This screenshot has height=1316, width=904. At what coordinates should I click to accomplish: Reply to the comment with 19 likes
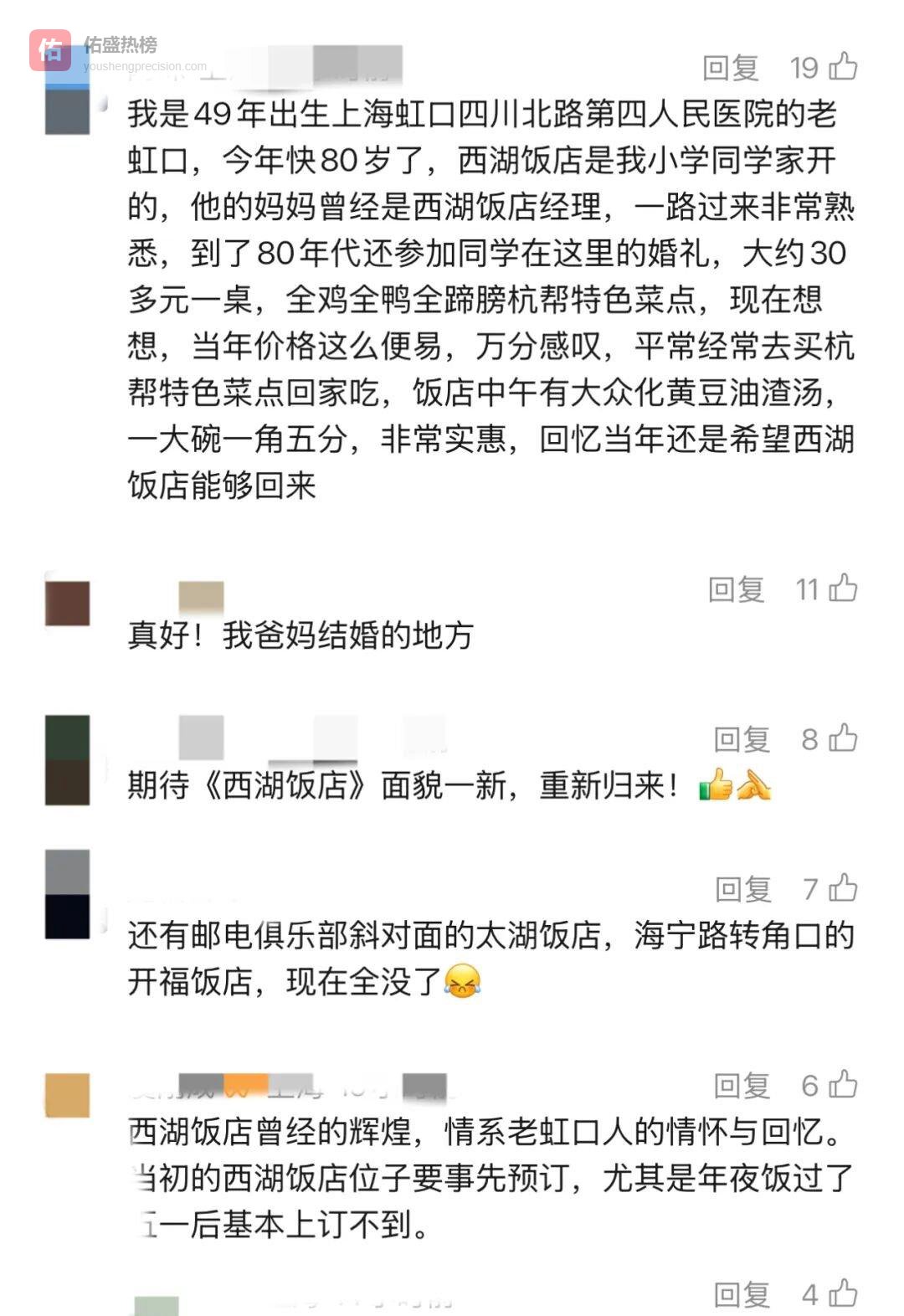click(730, 68)
